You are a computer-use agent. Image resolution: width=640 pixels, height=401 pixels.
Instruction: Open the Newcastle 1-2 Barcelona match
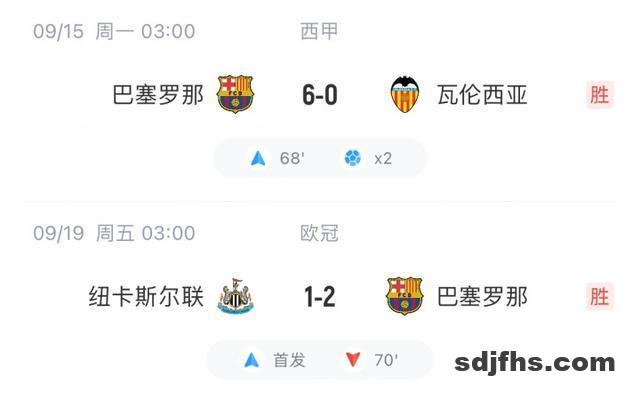[x=319, y=297]
